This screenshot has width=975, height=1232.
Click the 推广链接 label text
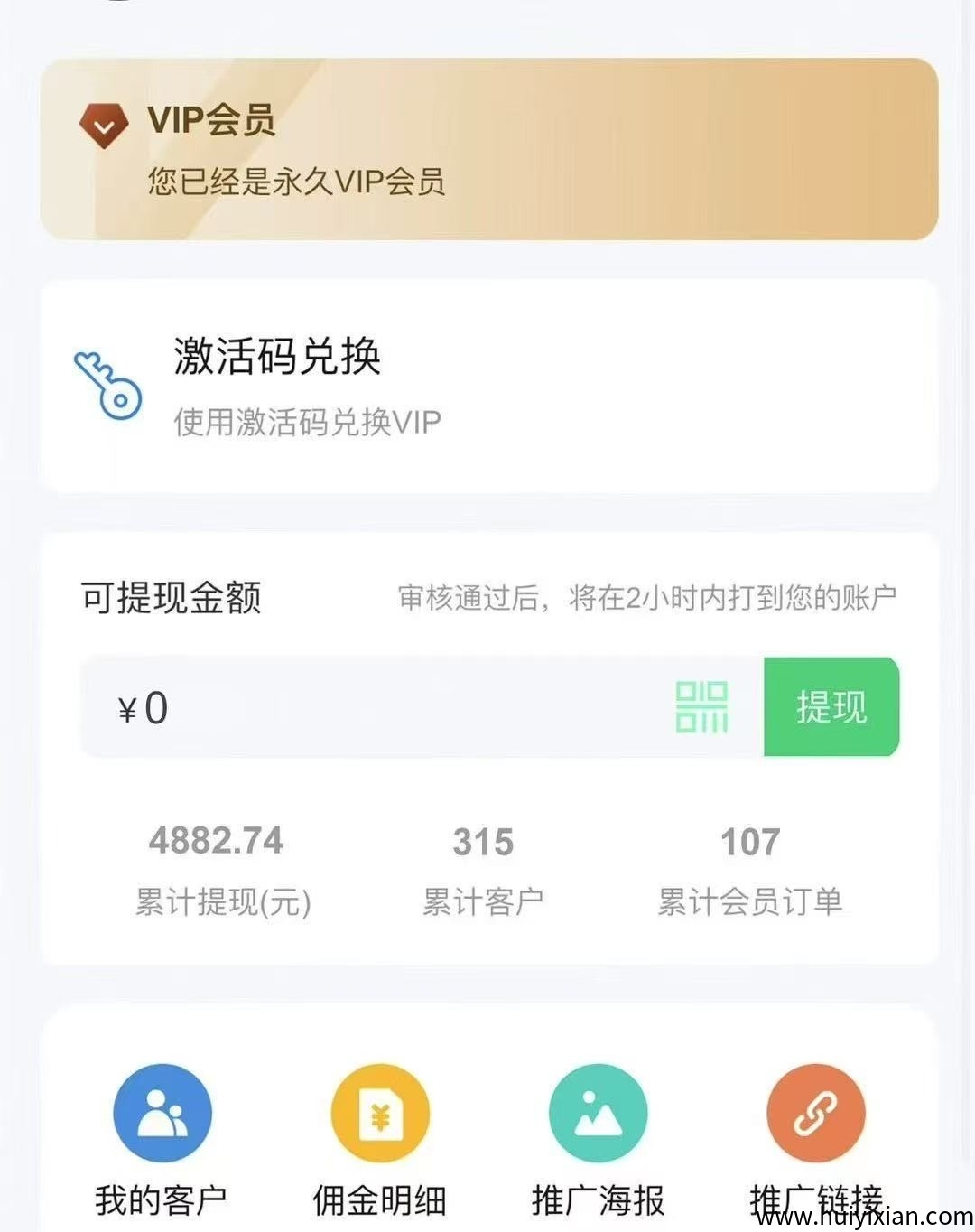[814, 1197]
